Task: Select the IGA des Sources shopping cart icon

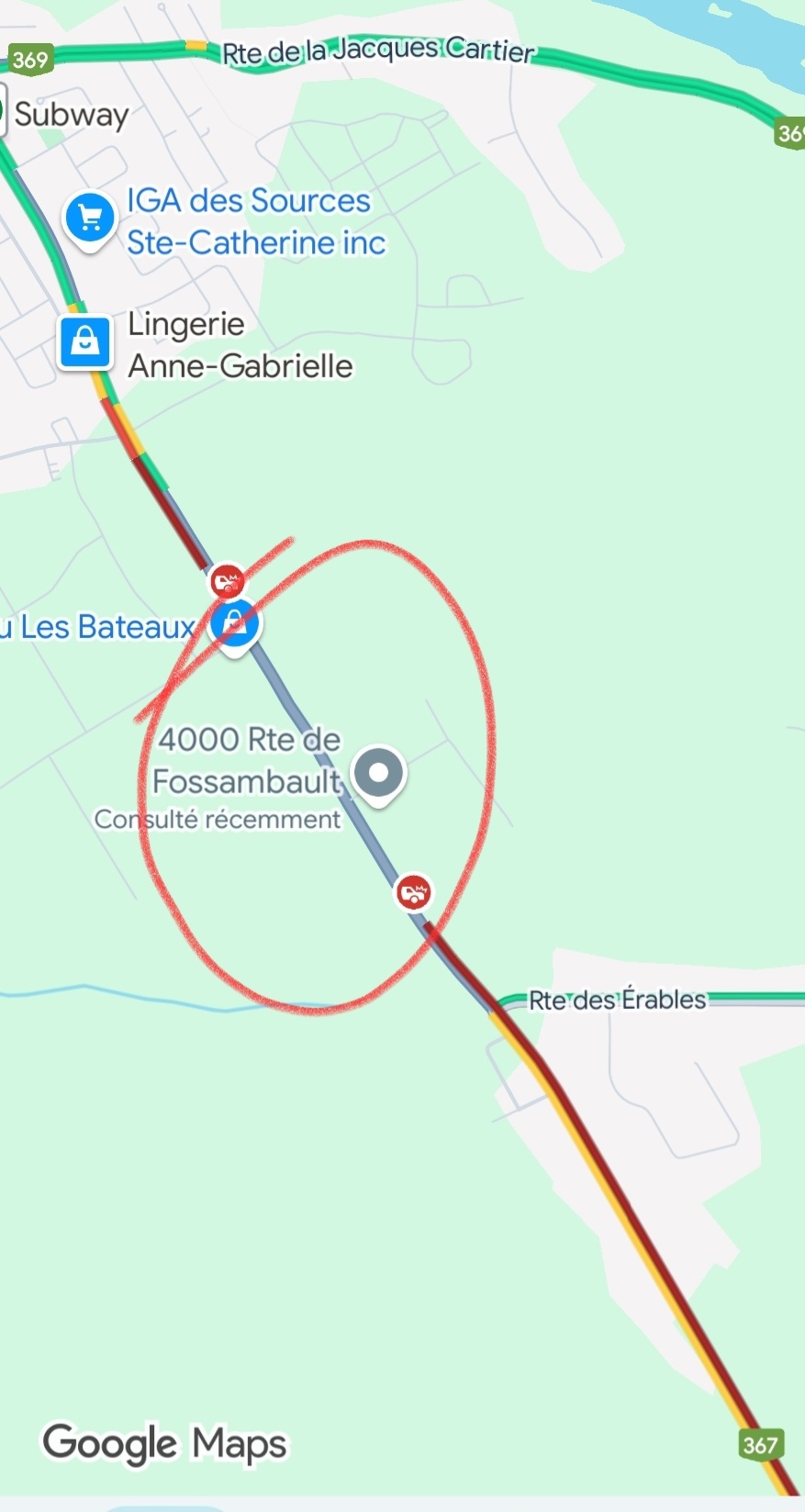Action: [x=89, y=218]
